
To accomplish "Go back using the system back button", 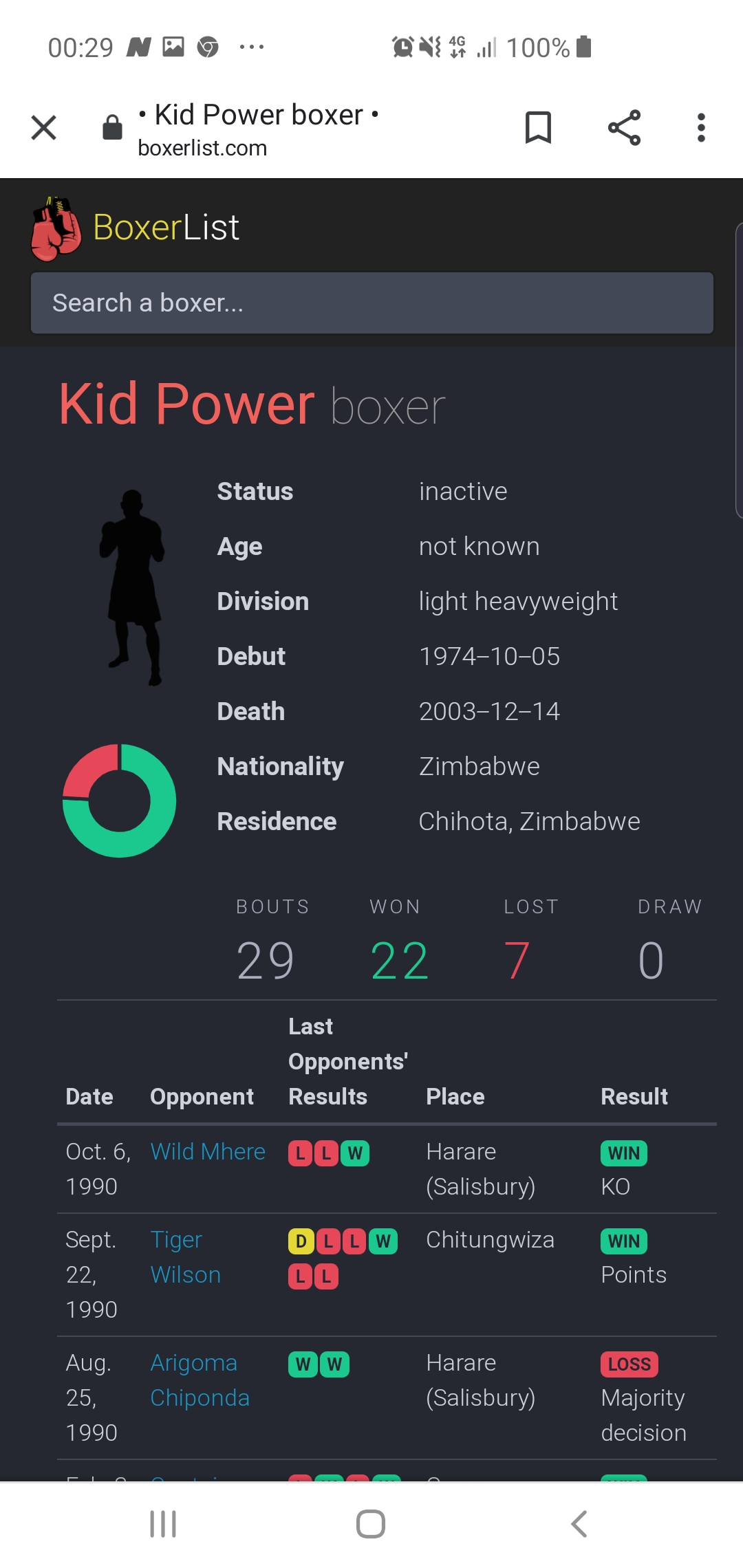I will pos(579,1524).
